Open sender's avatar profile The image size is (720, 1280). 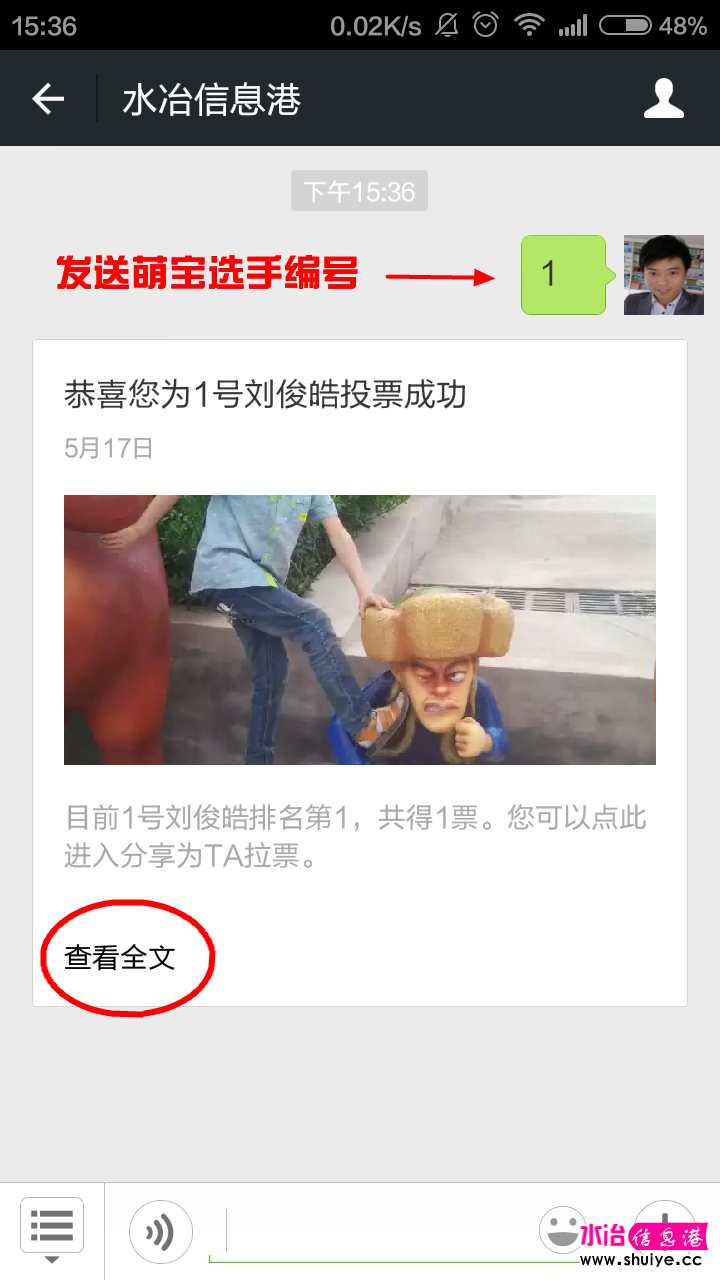click(663, 275)
